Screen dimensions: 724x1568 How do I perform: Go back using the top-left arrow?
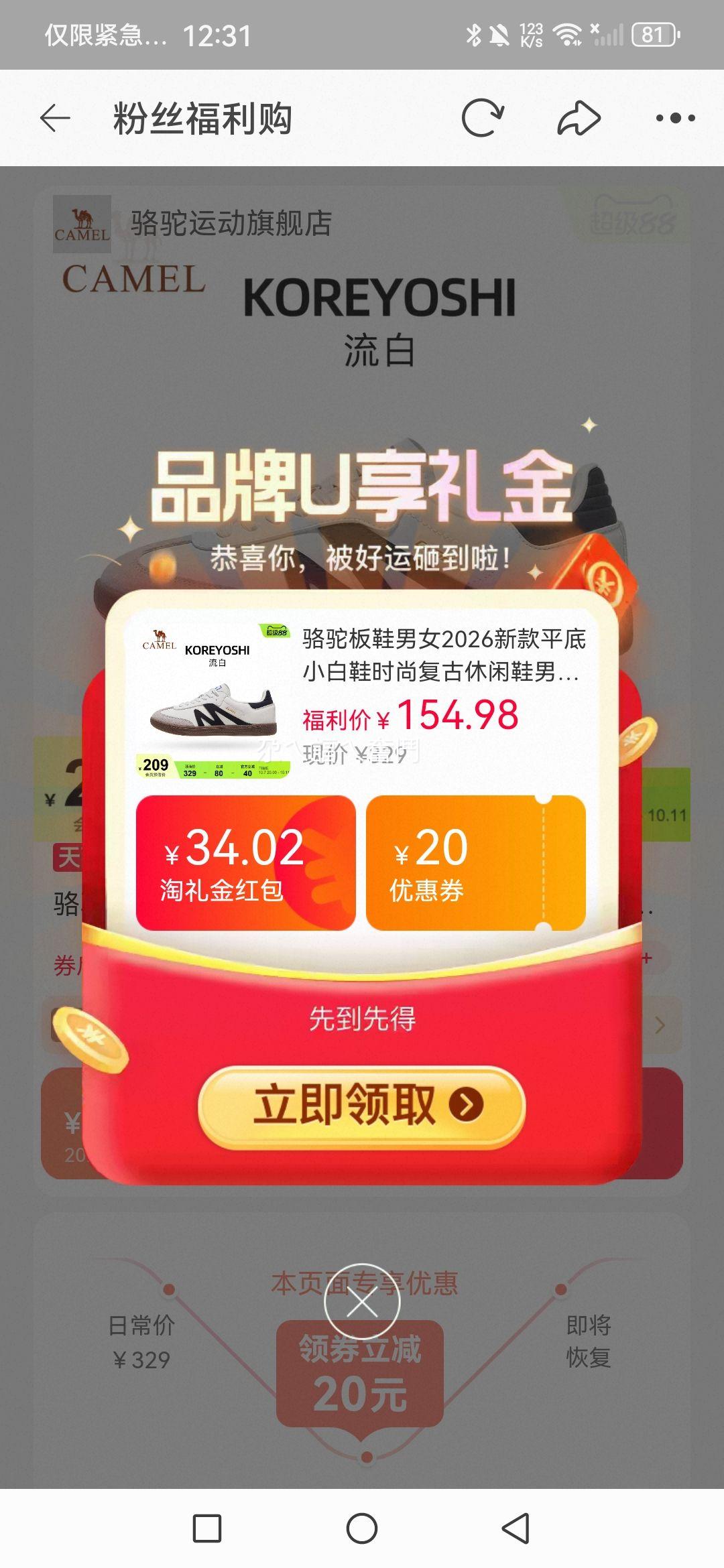55,119
